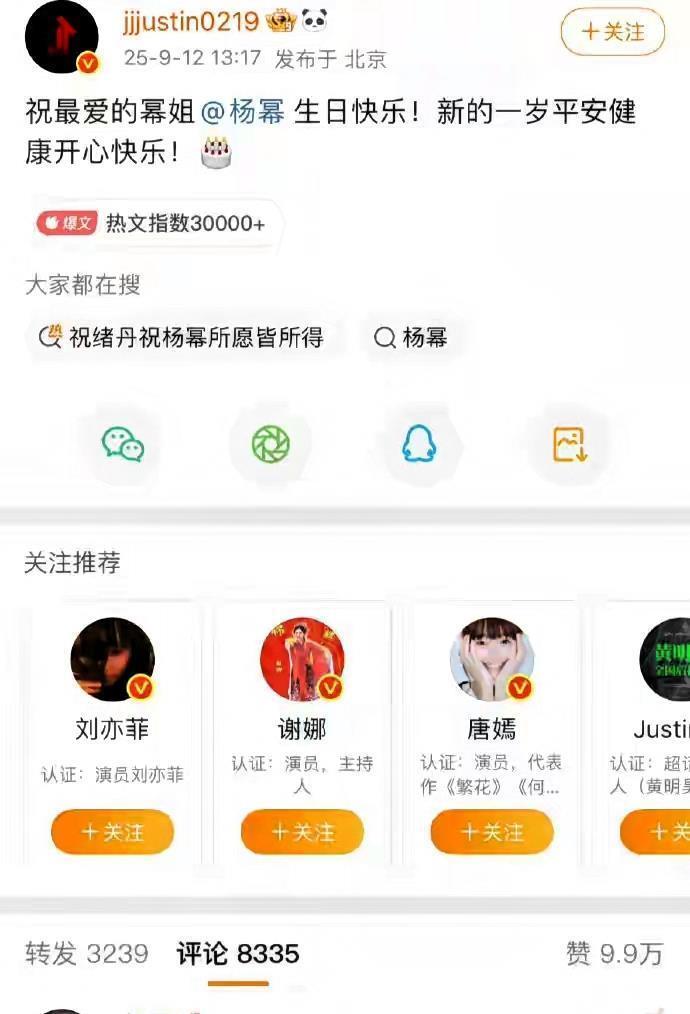Screen dimensions: 690x1014
Task: Open 唐嫣's profile picture
Action: click(x=492, y=658)
